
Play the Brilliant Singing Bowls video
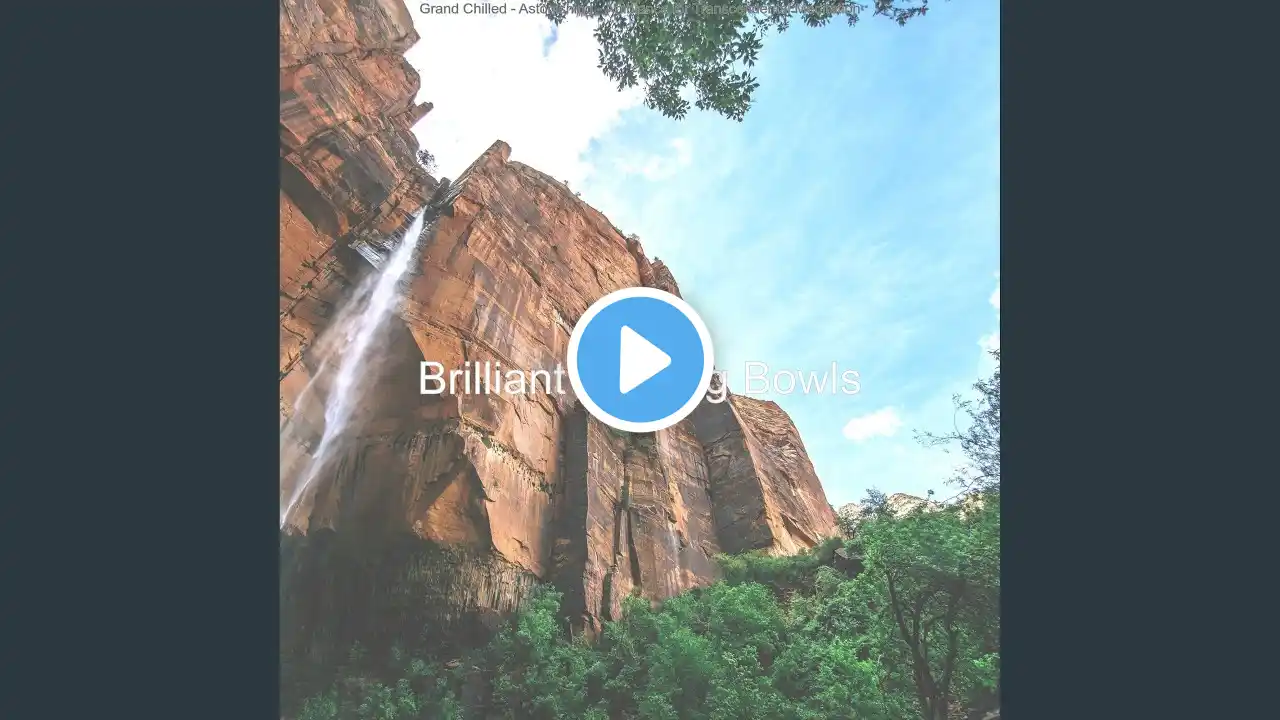(640, 360)
